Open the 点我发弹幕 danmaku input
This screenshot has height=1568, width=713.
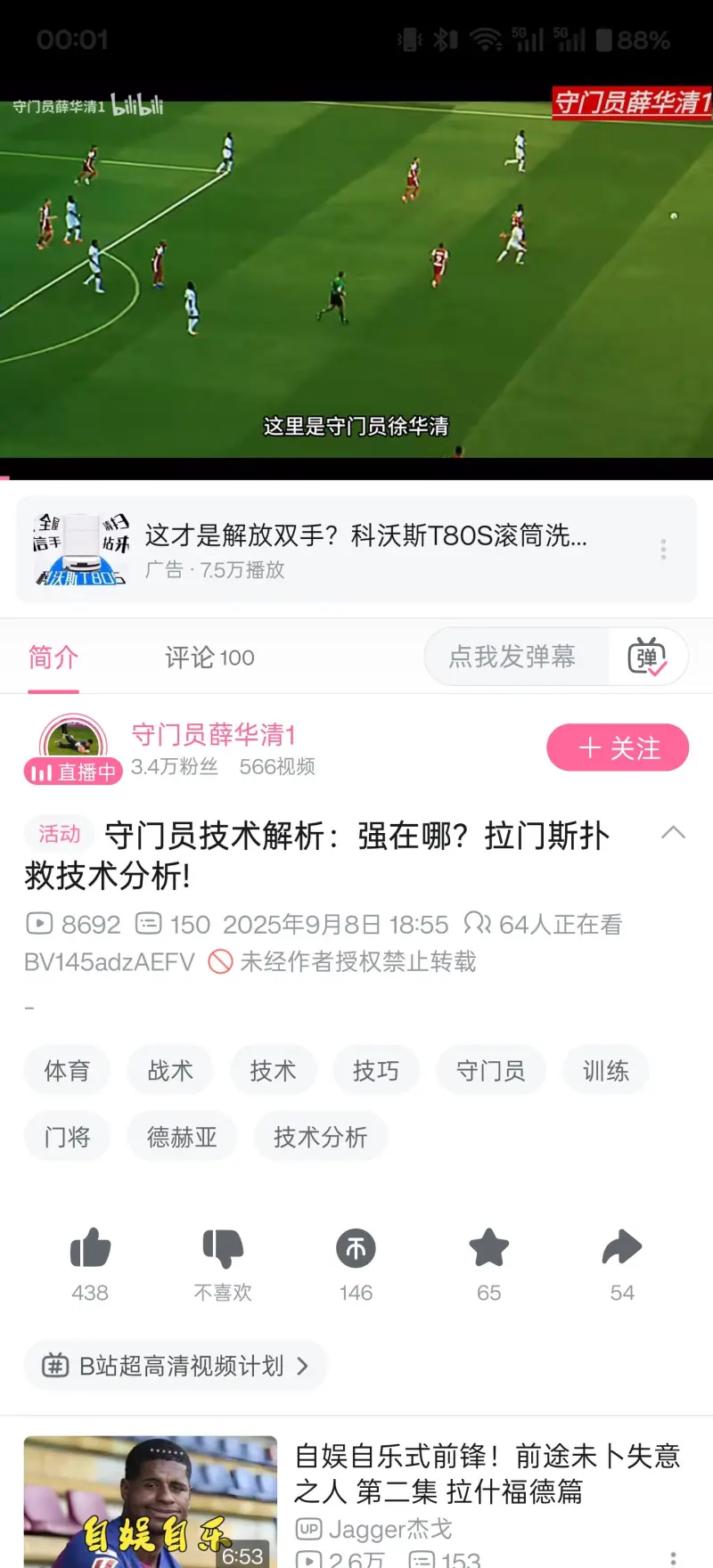[512, 657]
